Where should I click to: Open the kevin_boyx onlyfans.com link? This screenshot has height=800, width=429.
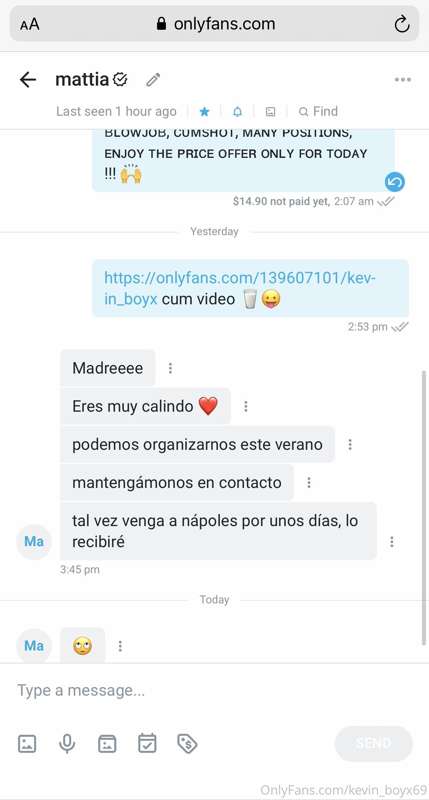(x=240, y=288)
